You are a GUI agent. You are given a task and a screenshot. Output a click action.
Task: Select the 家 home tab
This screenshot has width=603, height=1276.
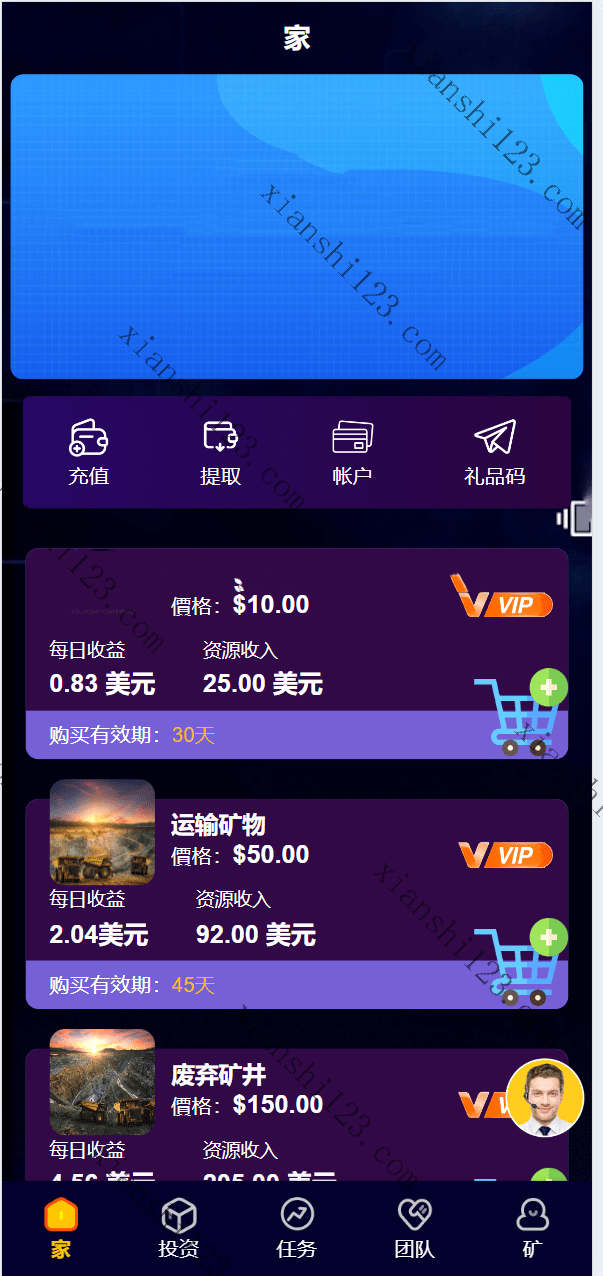point(61,1229)
